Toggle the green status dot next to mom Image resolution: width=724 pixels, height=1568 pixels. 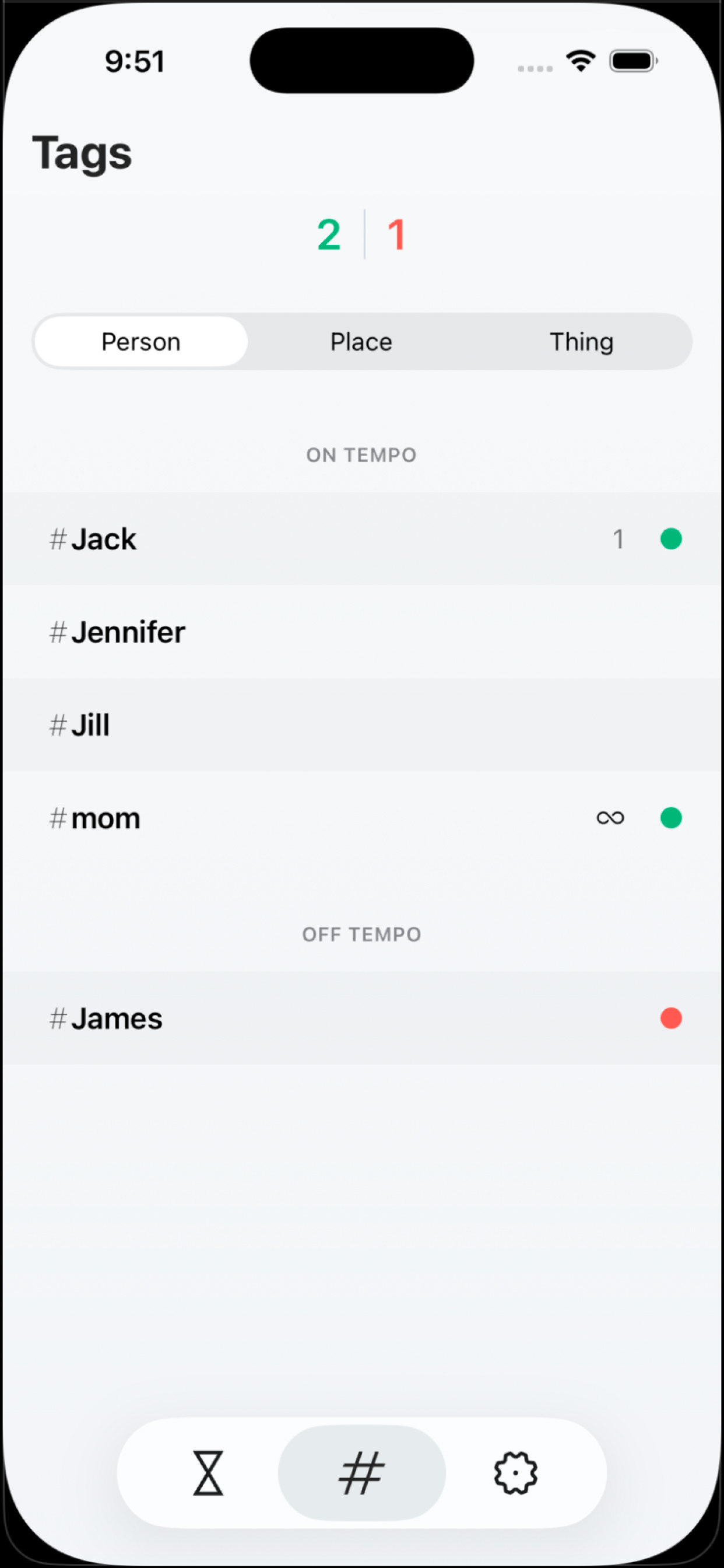[x=671, y=817]
